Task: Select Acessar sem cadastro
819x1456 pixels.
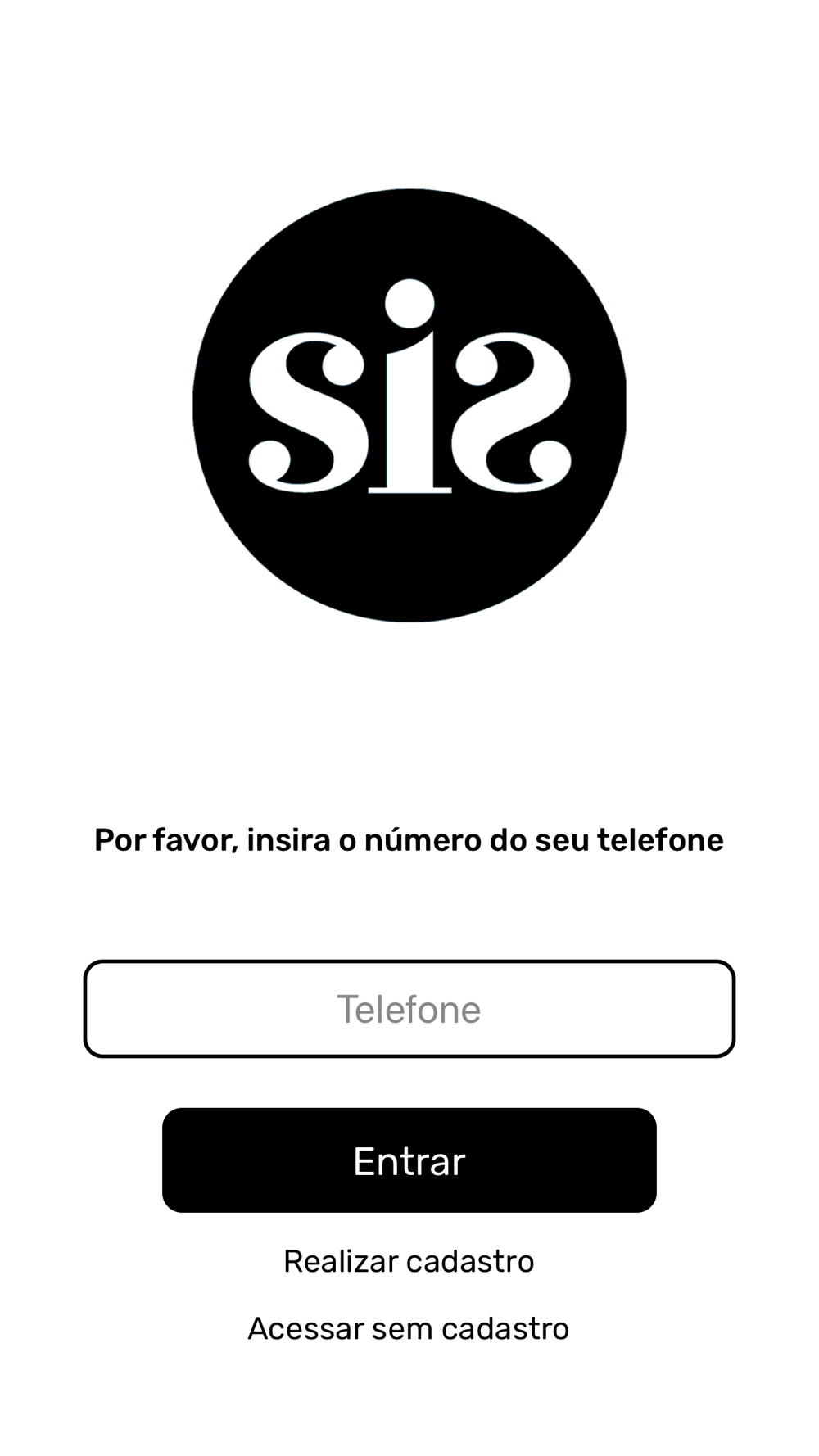Action: (x=409, y=1328)
